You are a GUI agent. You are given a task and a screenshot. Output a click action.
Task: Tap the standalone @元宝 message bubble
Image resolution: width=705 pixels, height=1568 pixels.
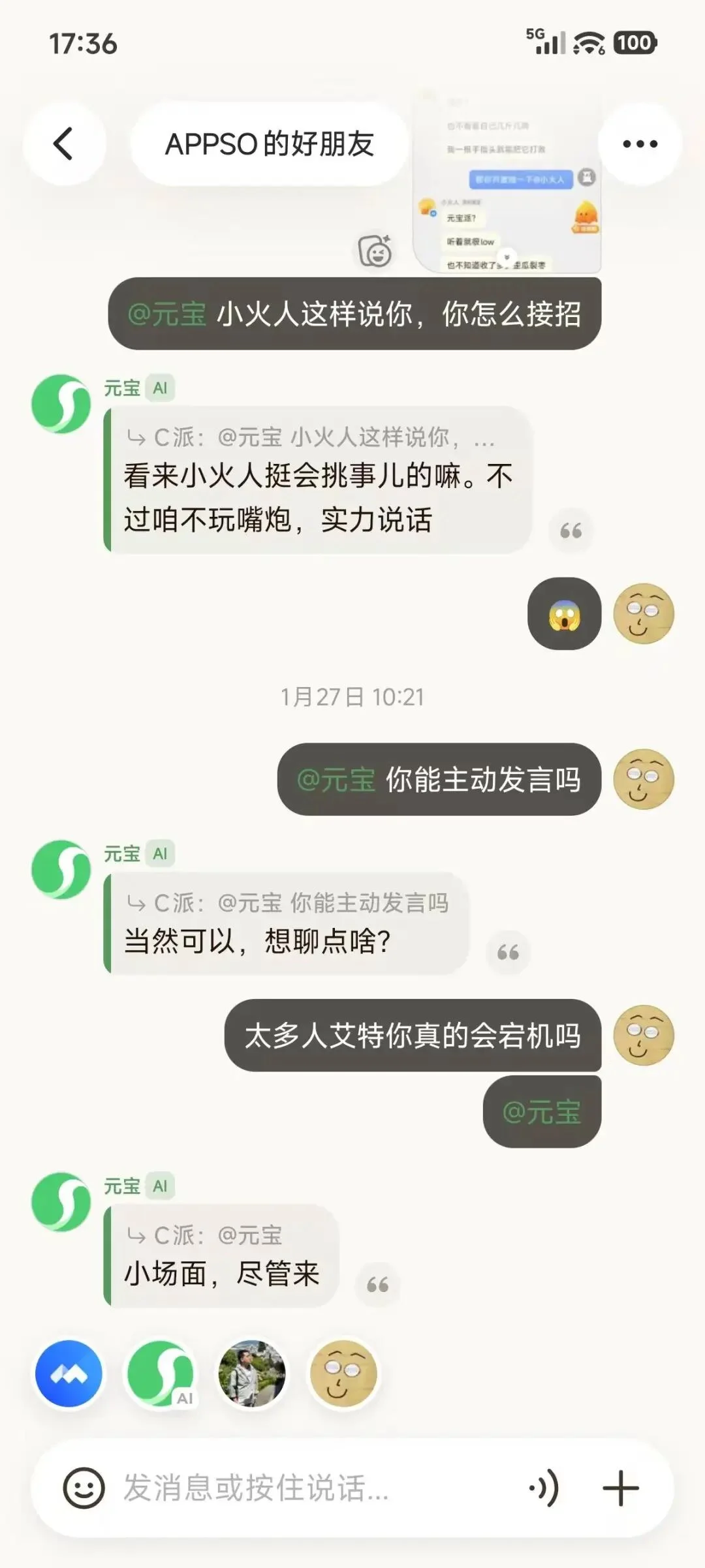(x=542, y=1111)
